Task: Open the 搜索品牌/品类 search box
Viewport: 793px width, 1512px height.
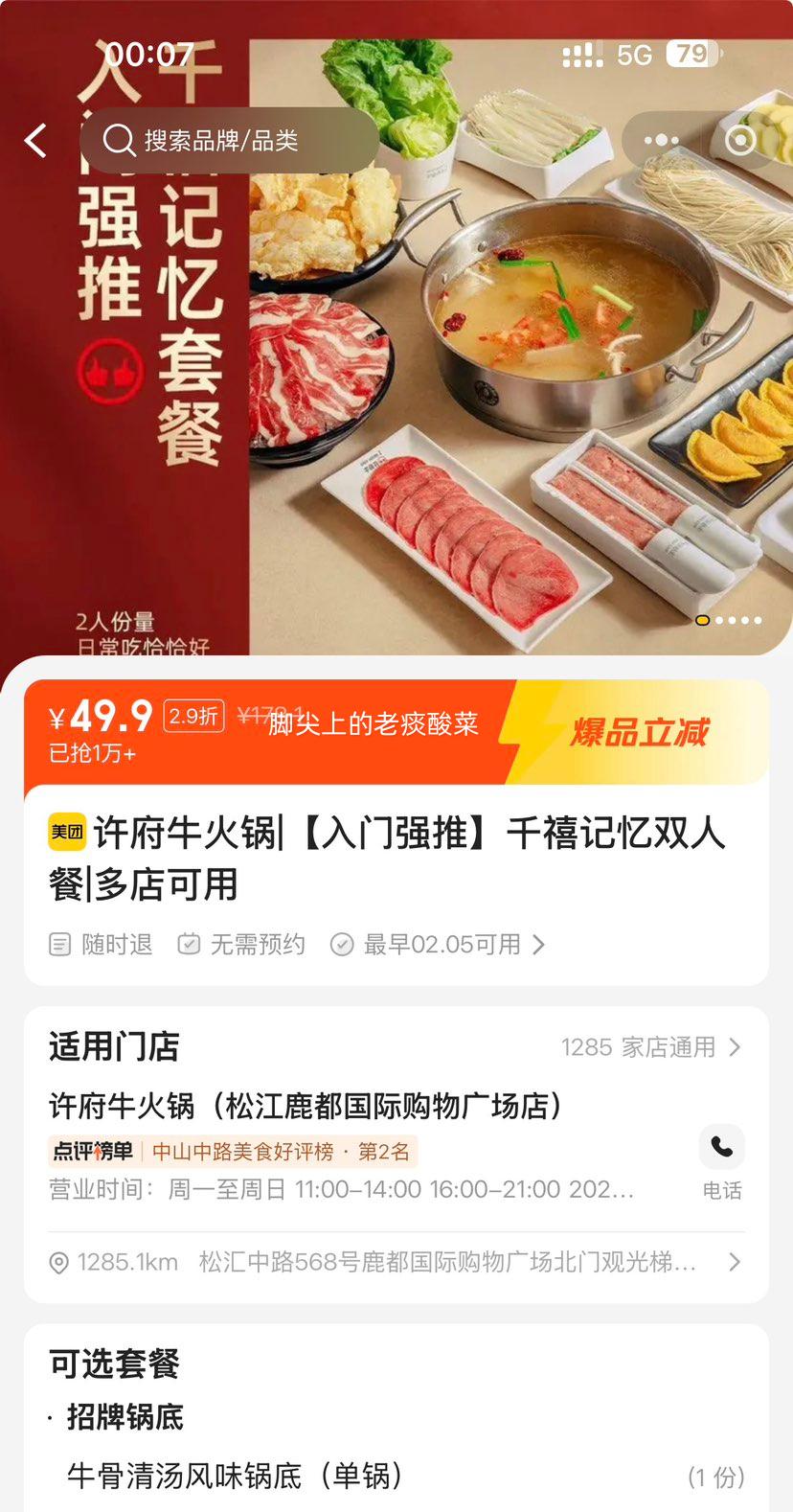Action: 228,141
